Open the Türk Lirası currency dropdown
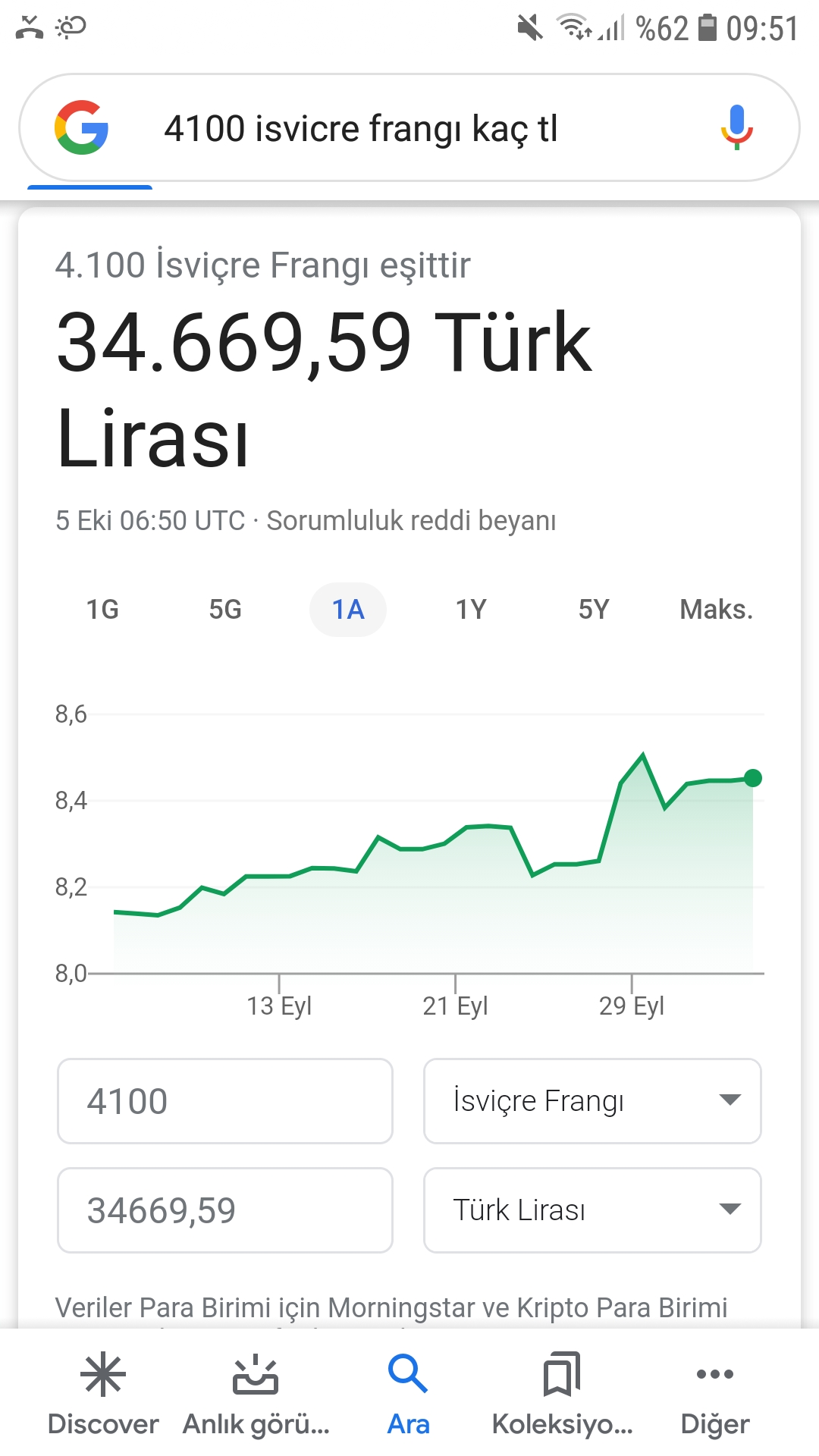This screenshot has width=819, height=1456. click(x=592, y=1210)
